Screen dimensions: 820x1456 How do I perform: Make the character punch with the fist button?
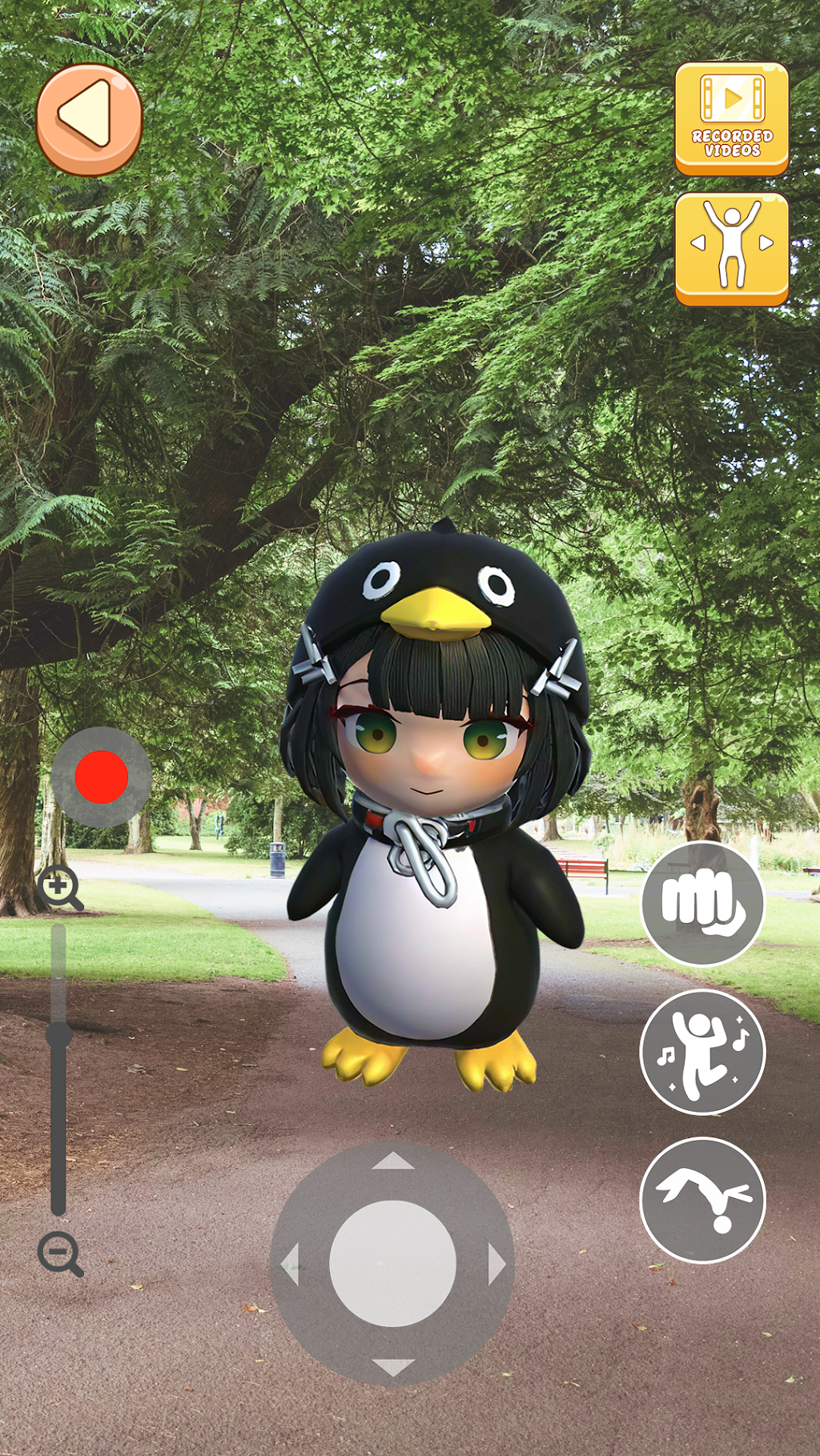coord(703,904)
